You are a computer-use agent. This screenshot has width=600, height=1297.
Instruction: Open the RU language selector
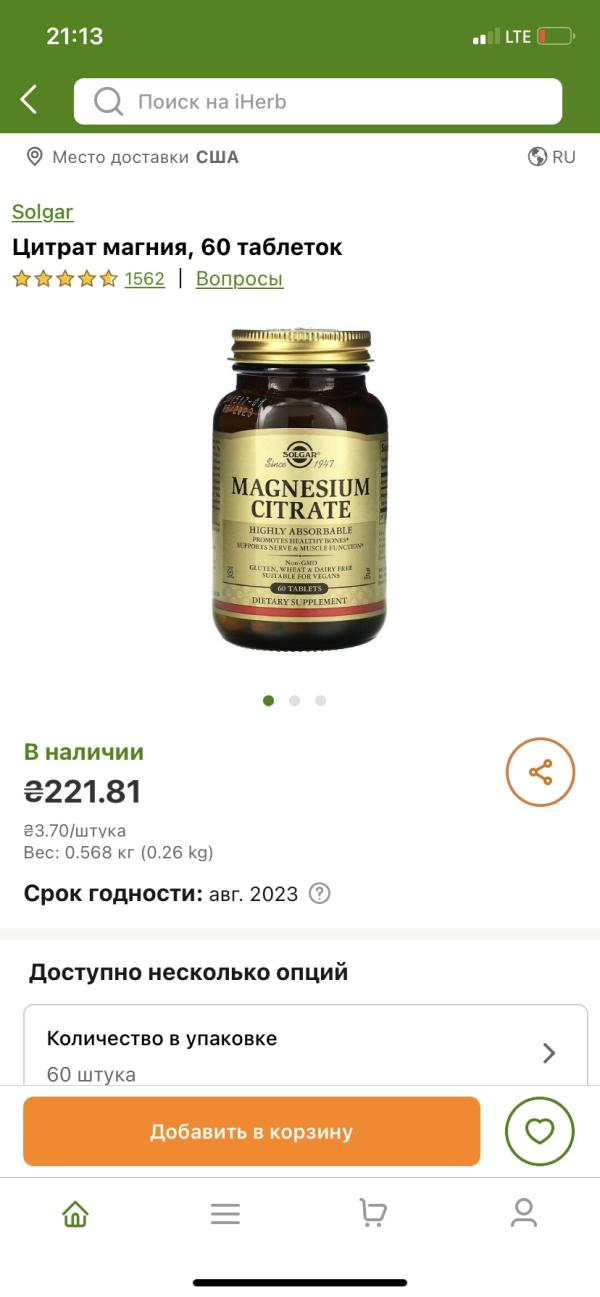(x=552, y=157)
